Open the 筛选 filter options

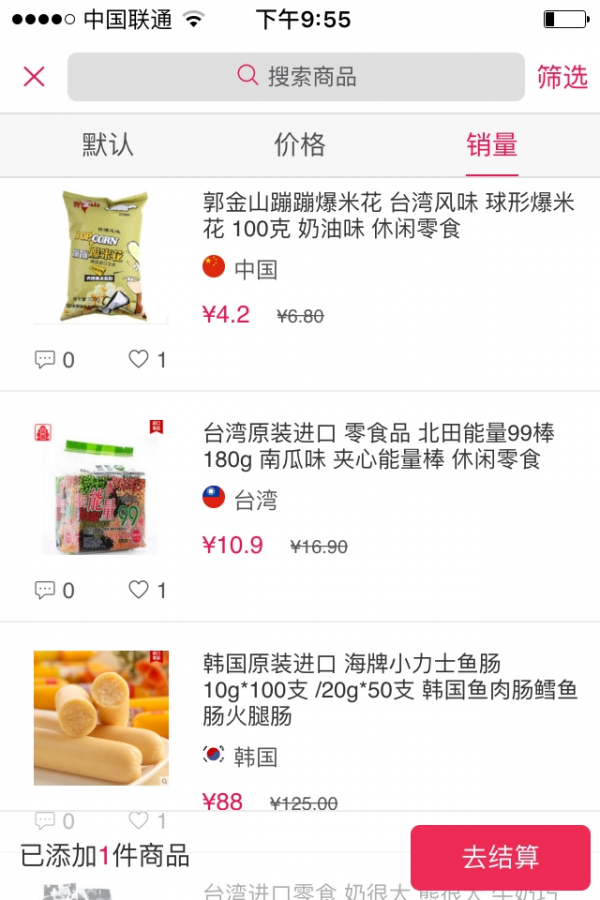[x=562, y=77]
